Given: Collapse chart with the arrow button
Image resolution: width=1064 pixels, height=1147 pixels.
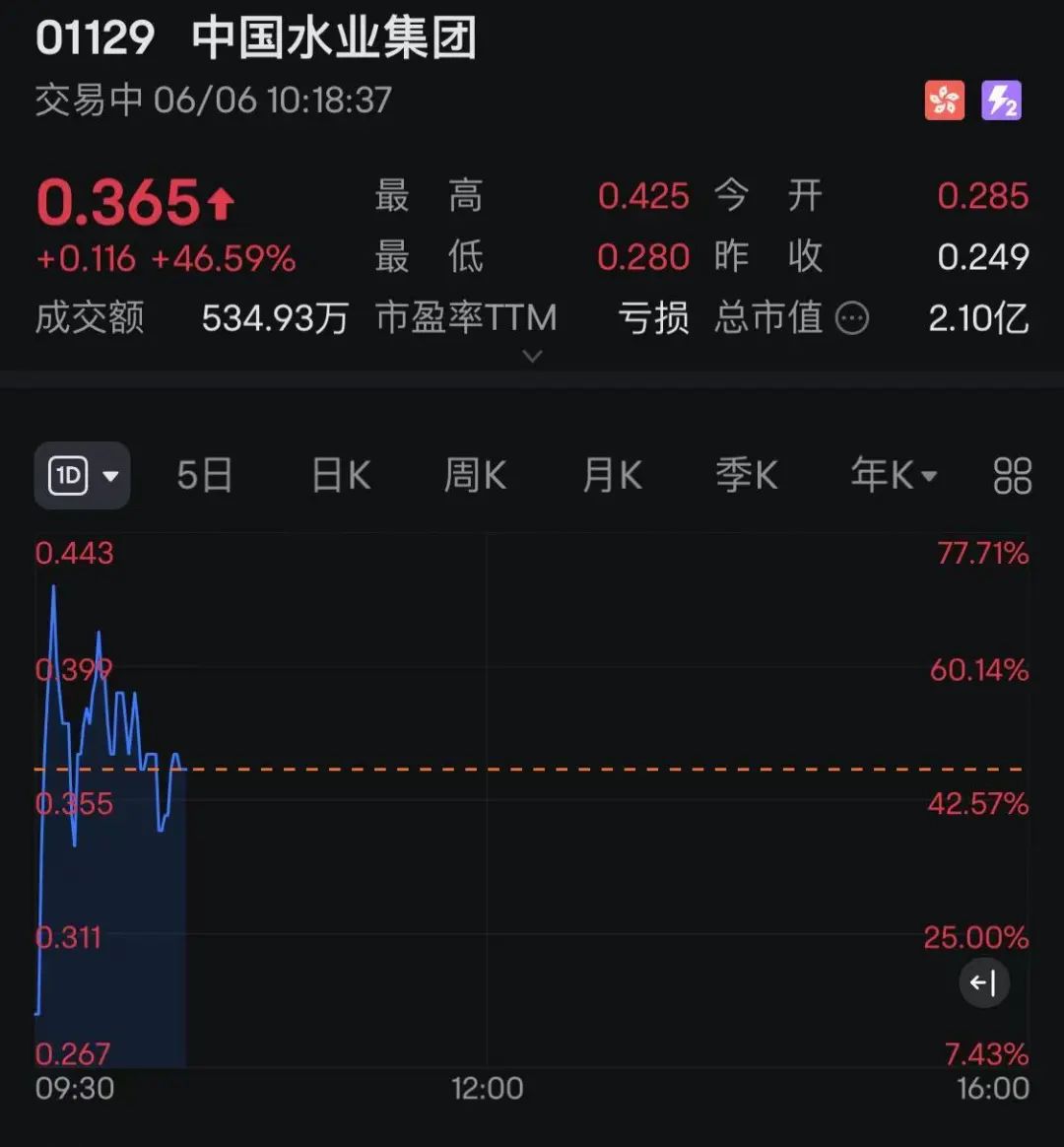Looking at the screenshot, I should coord(984,982).
